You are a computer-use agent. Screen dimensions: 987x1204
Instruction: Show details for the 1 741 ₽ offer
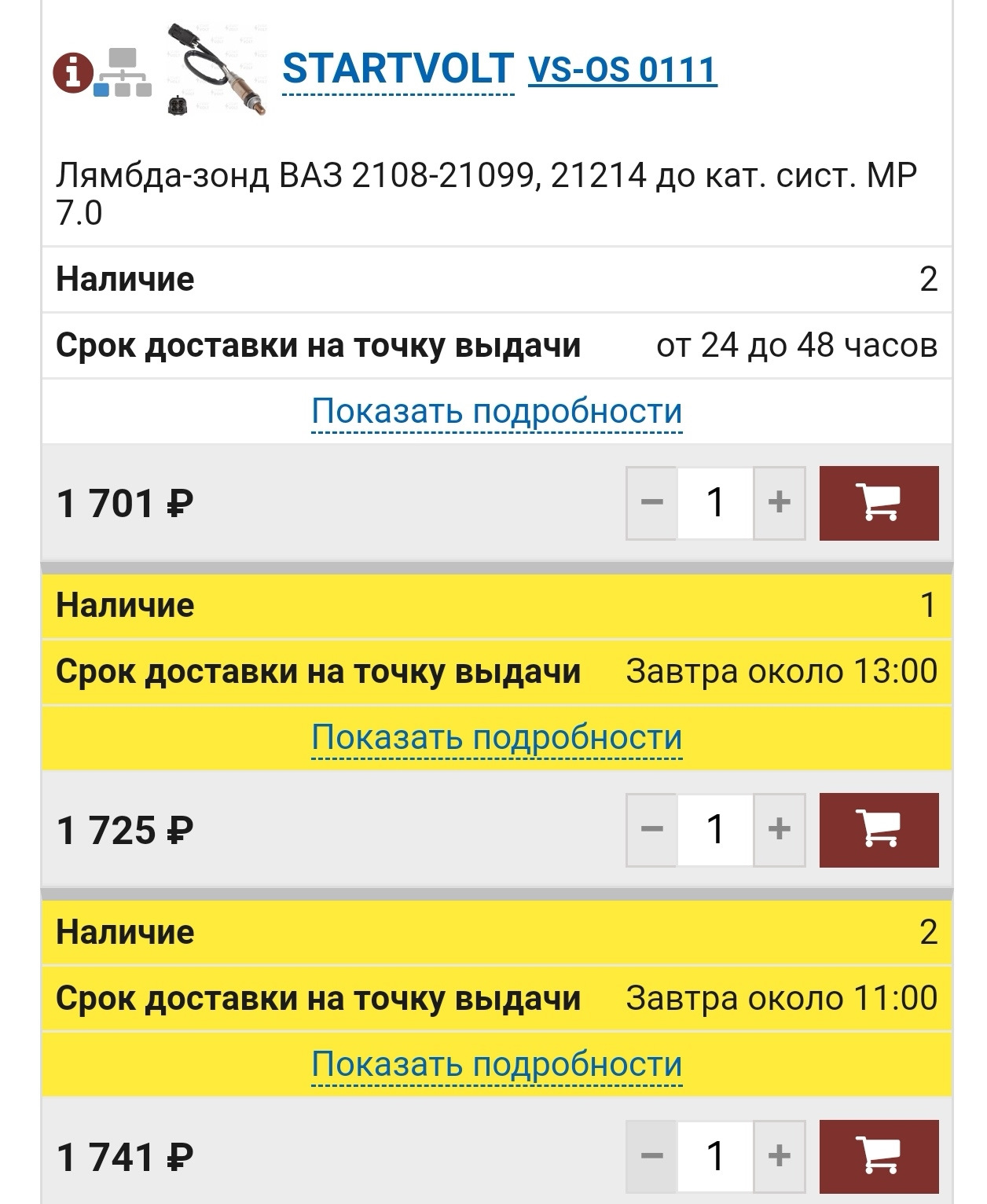click(x=497, y=1064)
